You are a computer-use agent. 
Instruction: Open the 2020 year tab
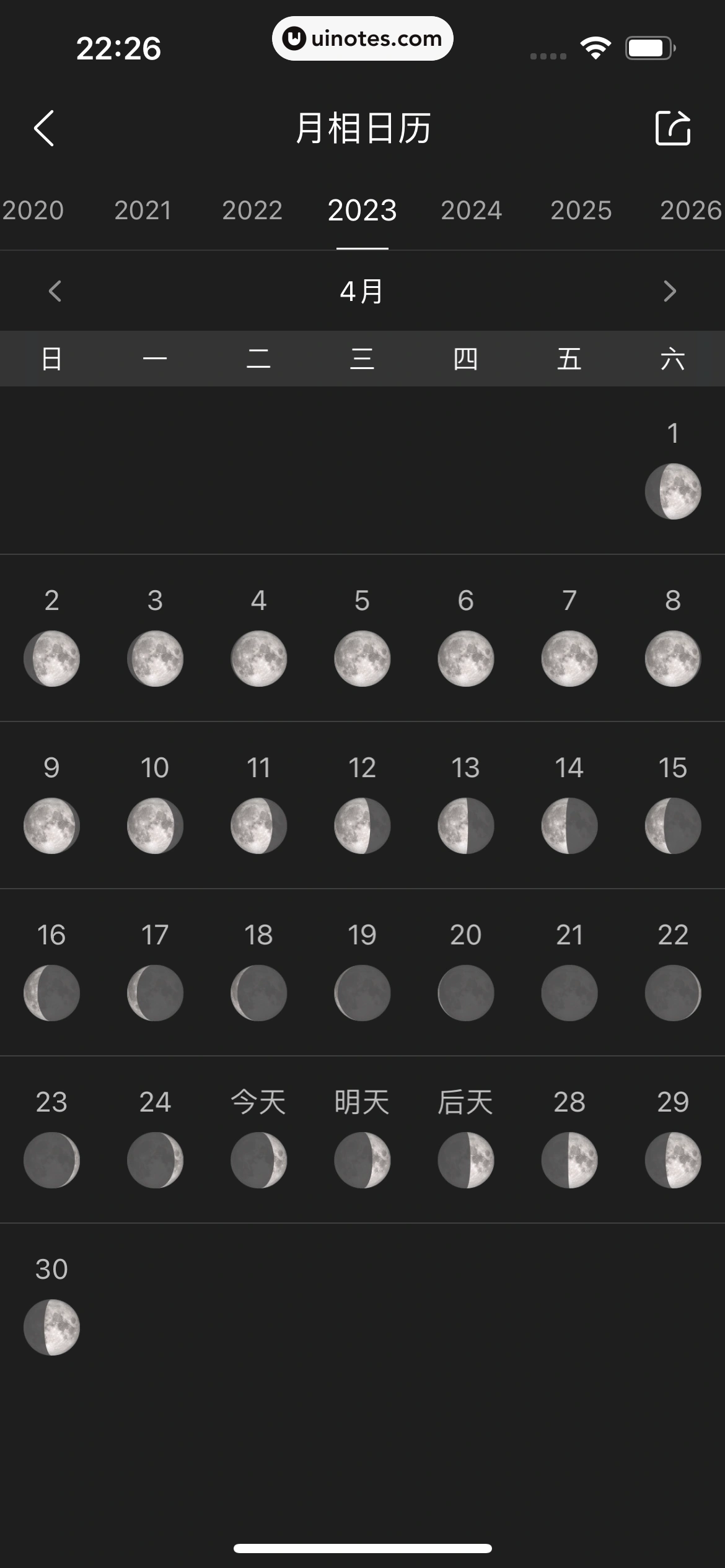point(33,211)
